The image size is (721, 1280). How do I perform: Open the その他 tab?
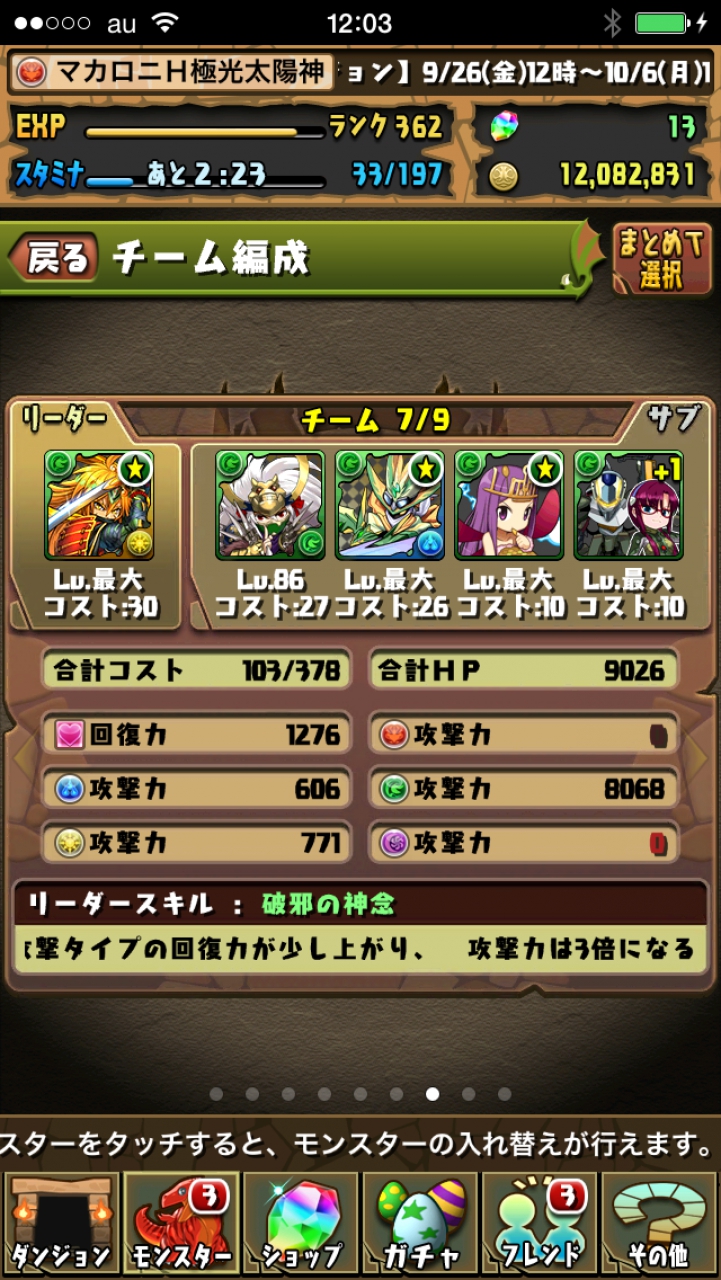pos(660,1224)
